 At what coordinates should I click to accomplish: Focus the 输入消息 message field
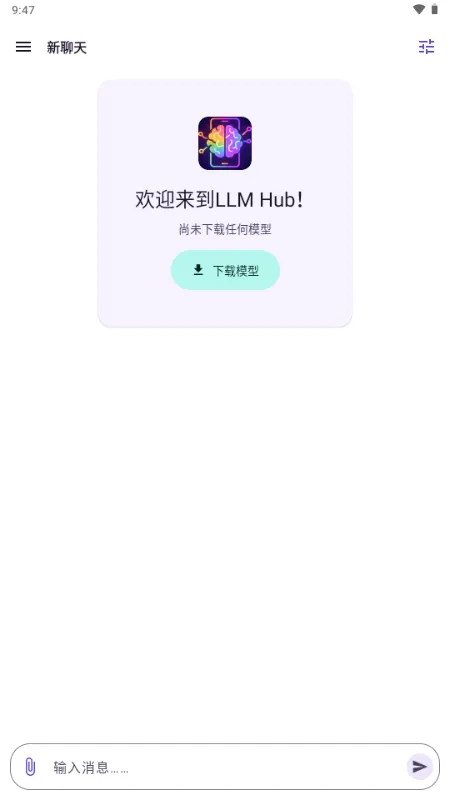pos(225,766)
